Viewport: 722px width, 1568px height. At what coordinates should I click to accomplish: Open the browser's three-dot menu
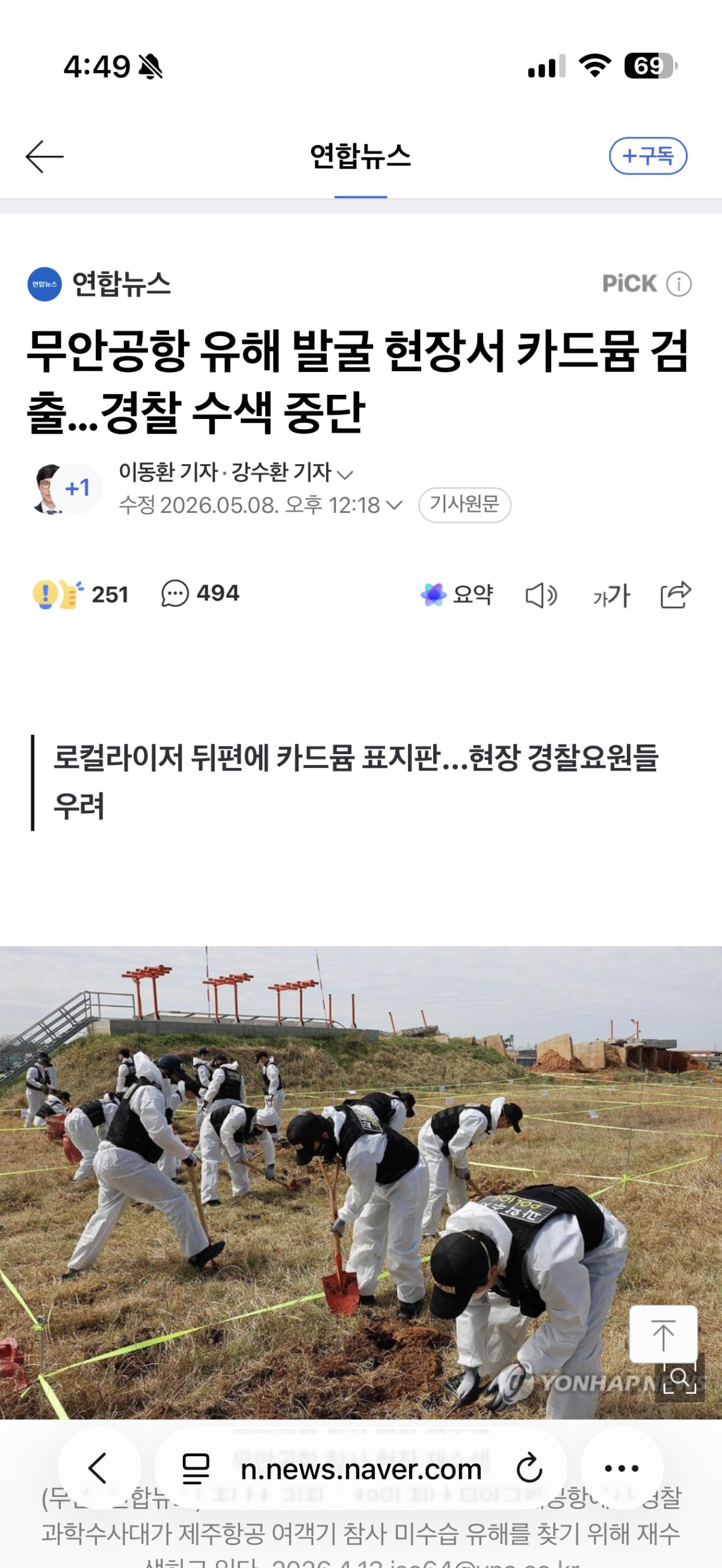pos(622,1469)
